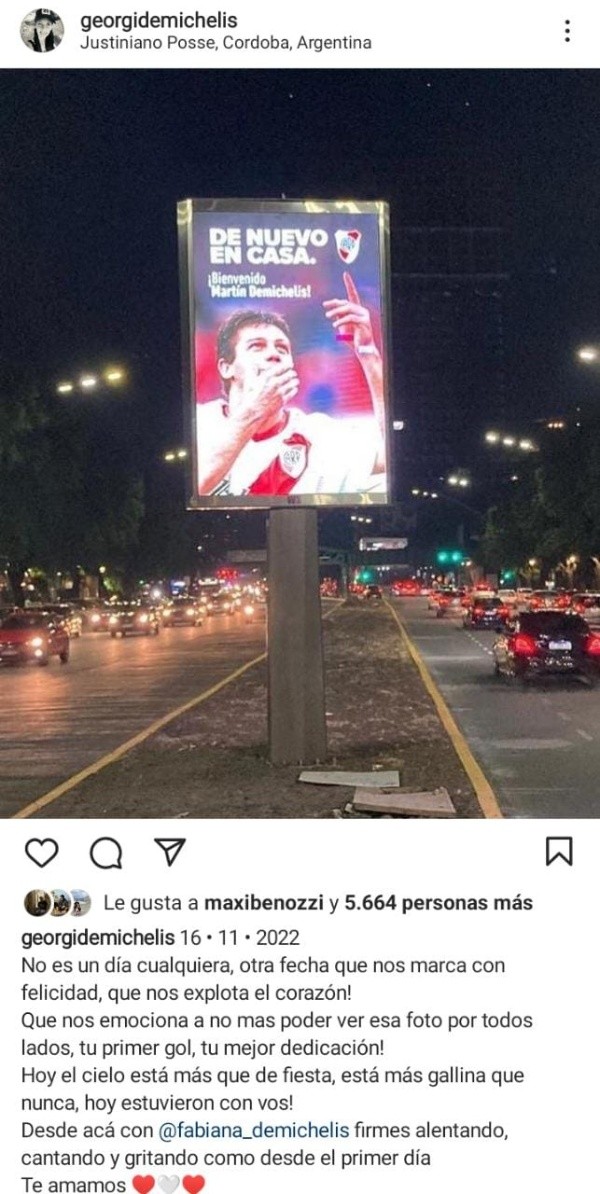The image size is (600, 1194).
Task: Open georgidemichelis profile picture
Action: point(42,31)
